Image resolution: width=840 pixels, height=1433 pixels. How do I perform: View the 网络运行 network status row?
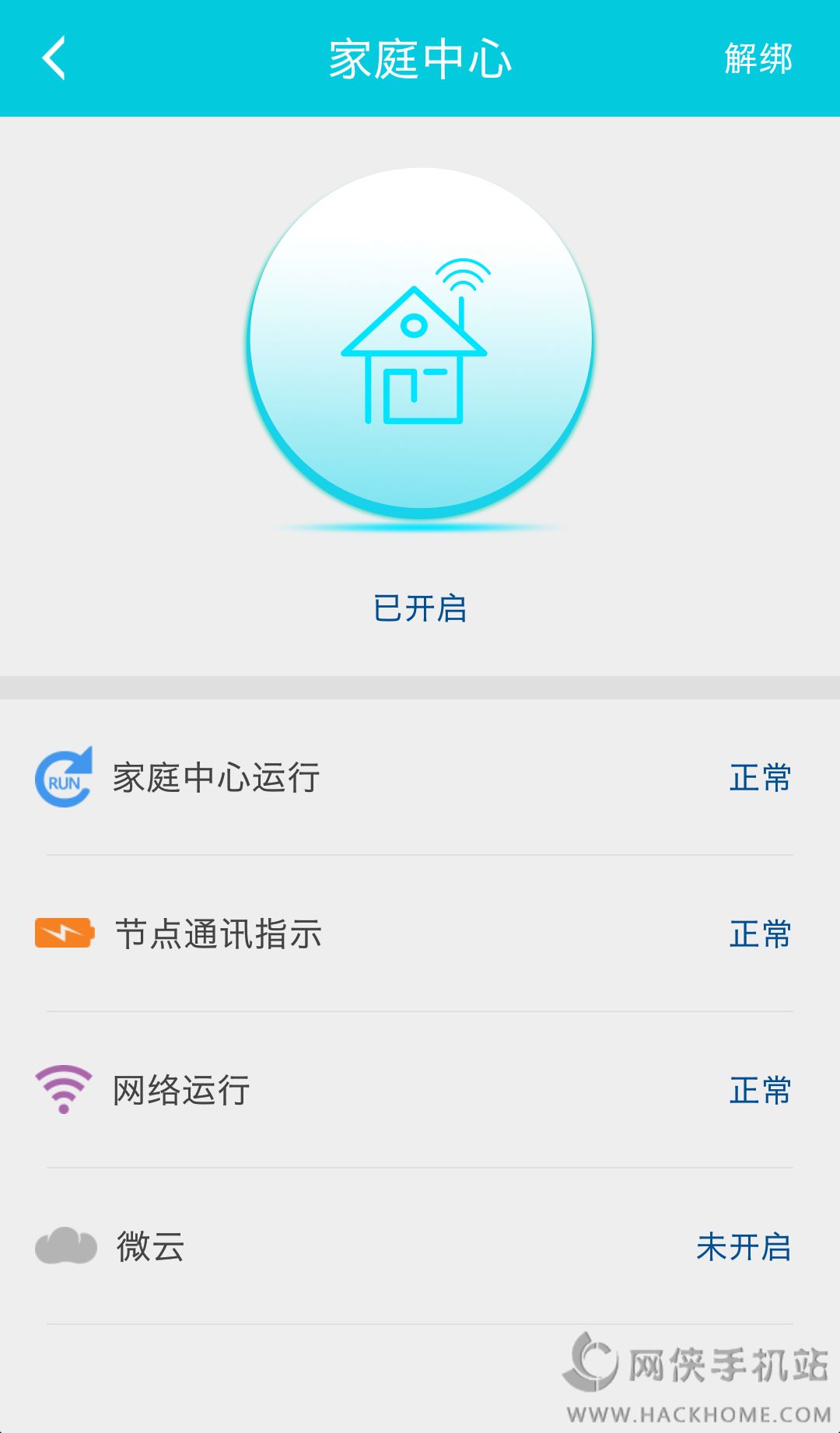(x=420, y=1090)
